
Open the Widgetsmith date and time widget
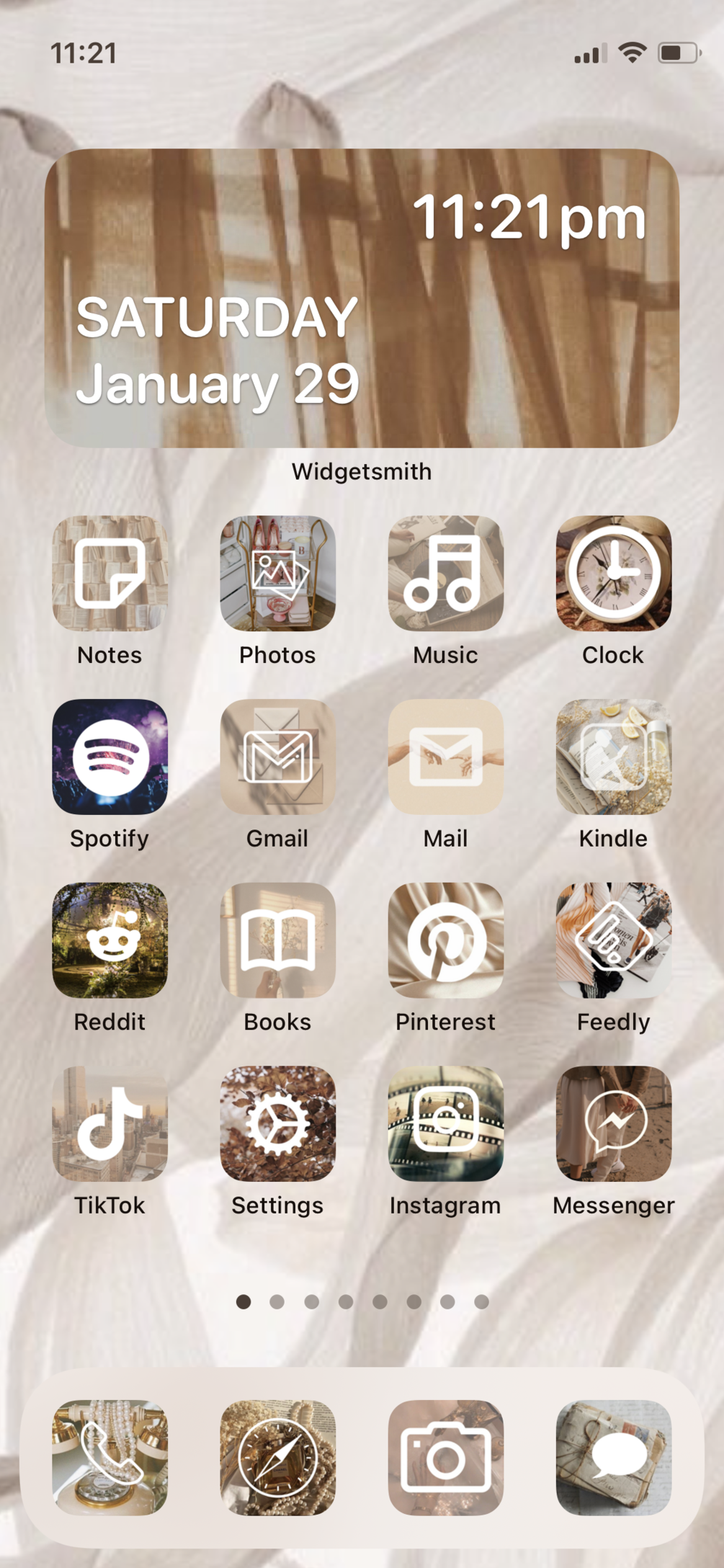(362, 298)
